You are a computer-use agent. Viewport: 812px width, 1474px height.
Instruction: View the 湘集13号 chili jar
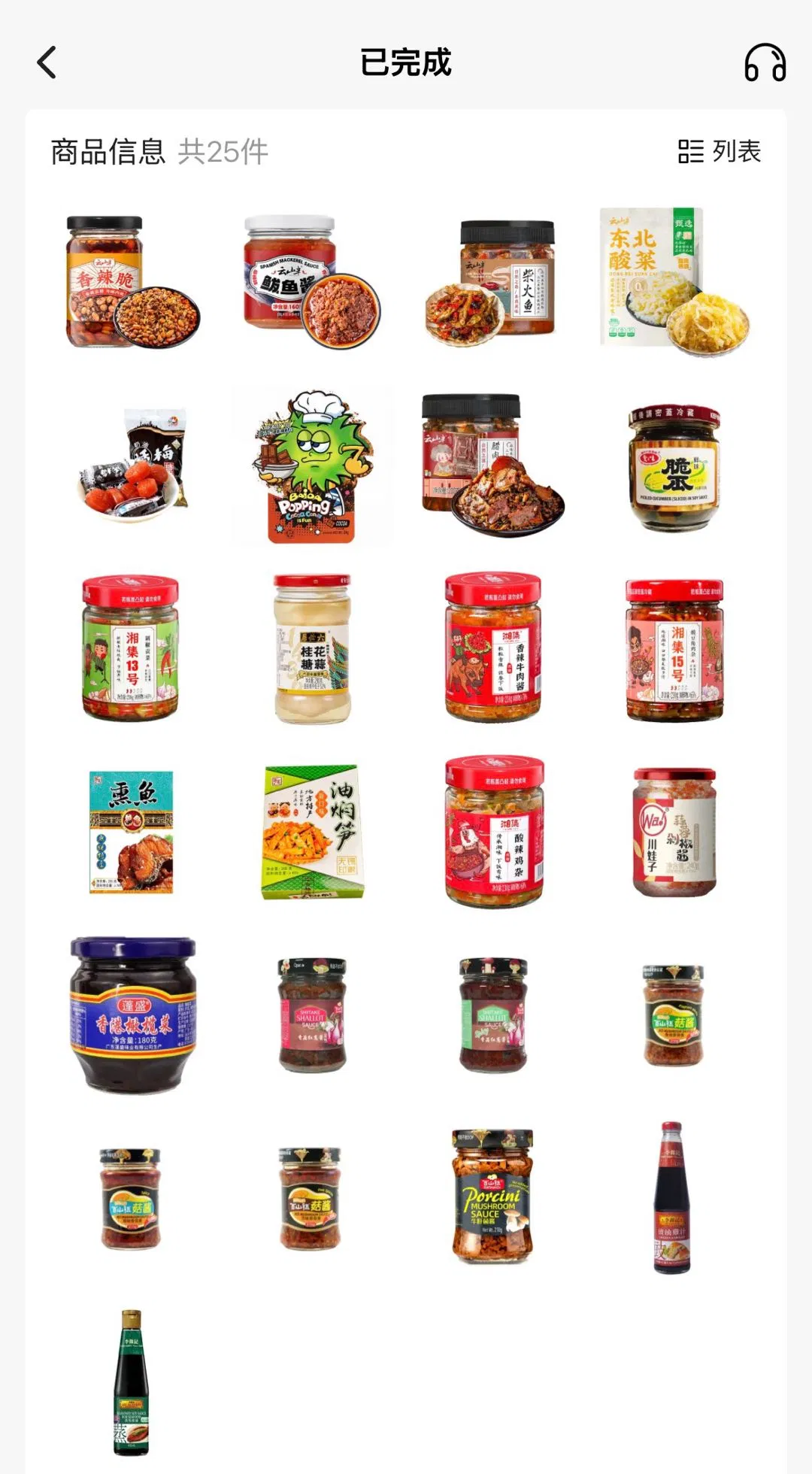[131, 648]
